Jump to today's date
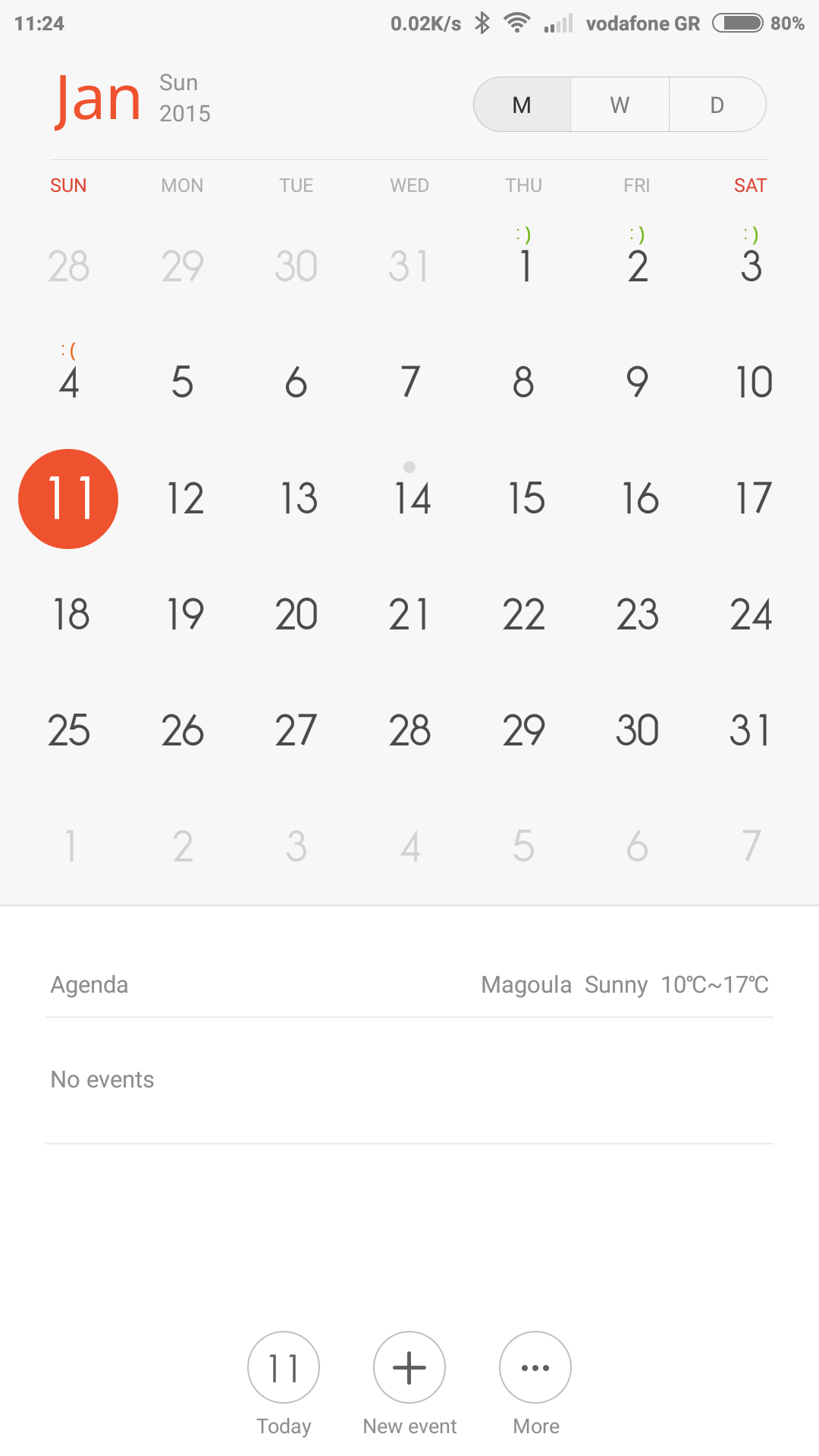Viewport: 819px width, 1456px height. 284,1367
